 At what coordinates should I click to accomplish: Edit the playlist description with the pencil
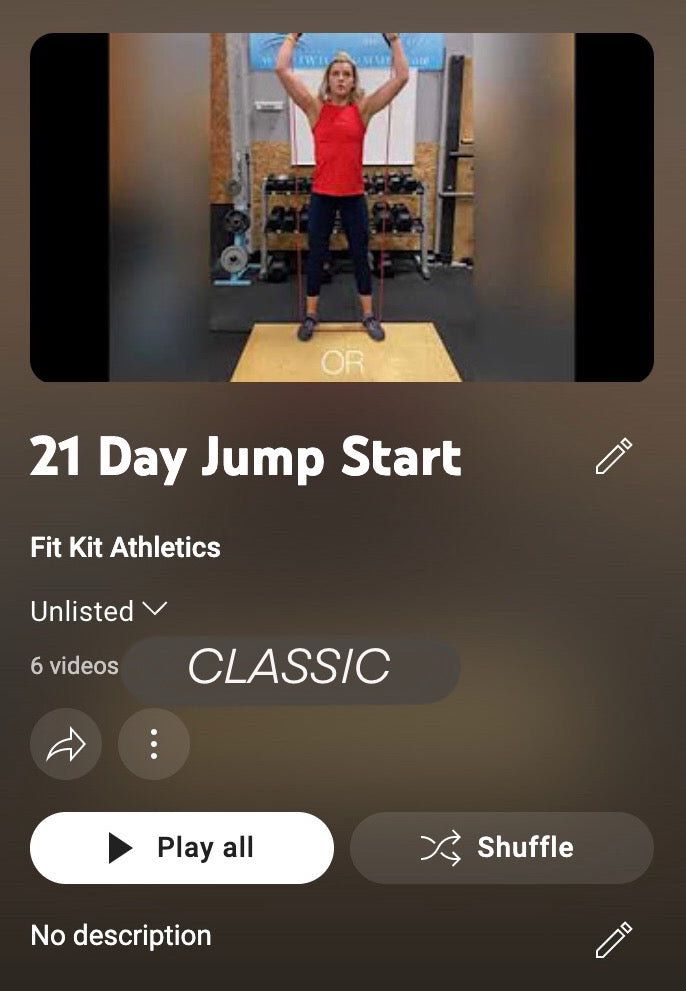[613, 939]
